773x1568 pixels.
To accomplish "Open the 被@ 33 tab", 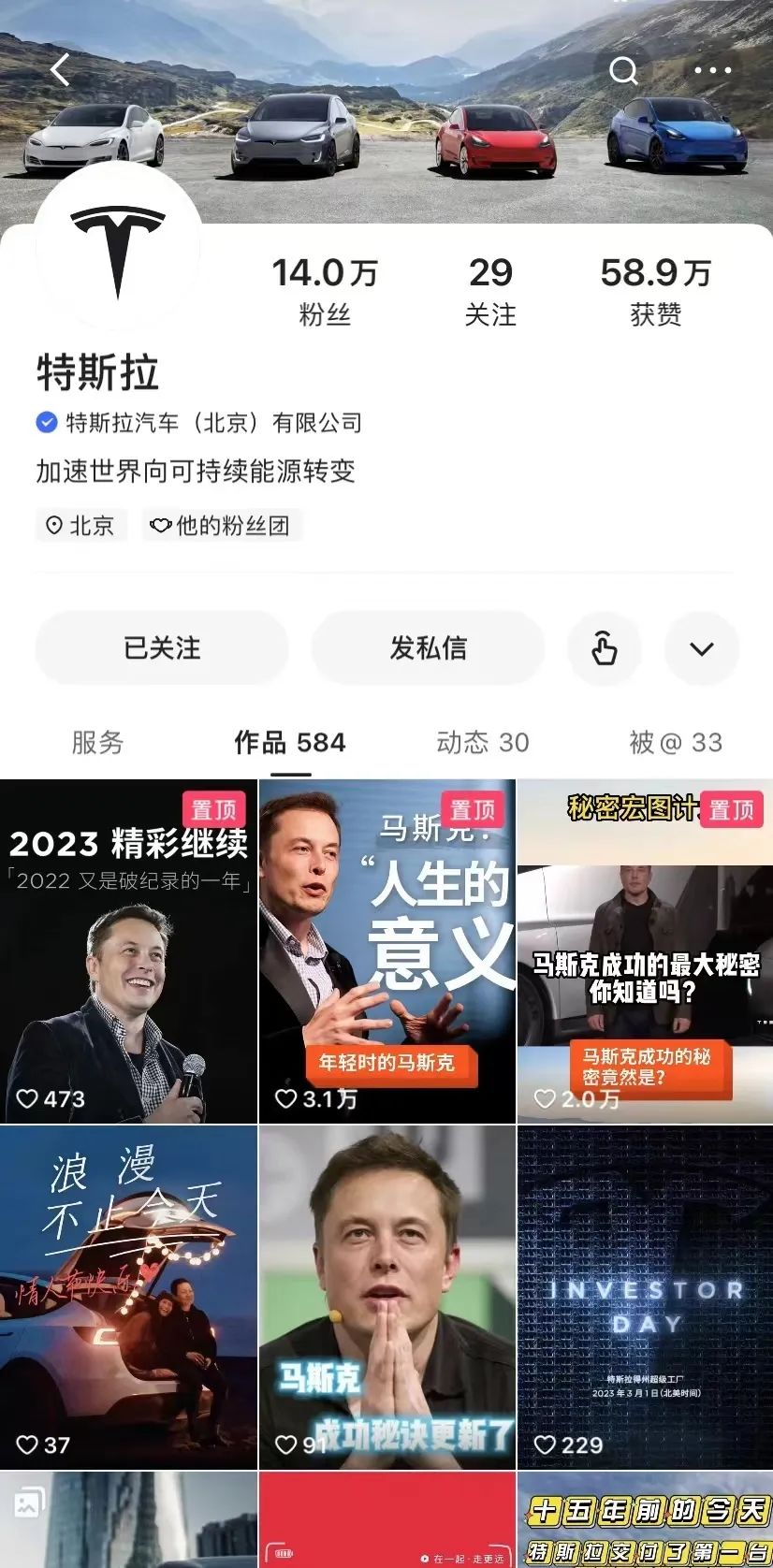I will coord(676,743).
